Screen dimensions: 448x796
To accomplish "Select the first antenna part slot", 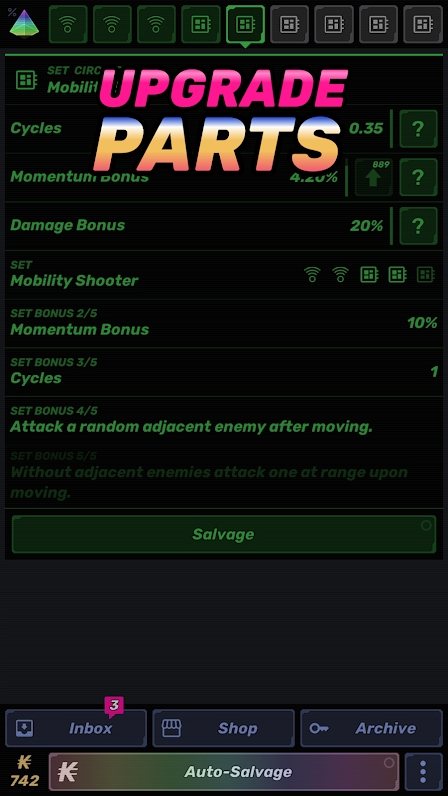I will (68, 24).
